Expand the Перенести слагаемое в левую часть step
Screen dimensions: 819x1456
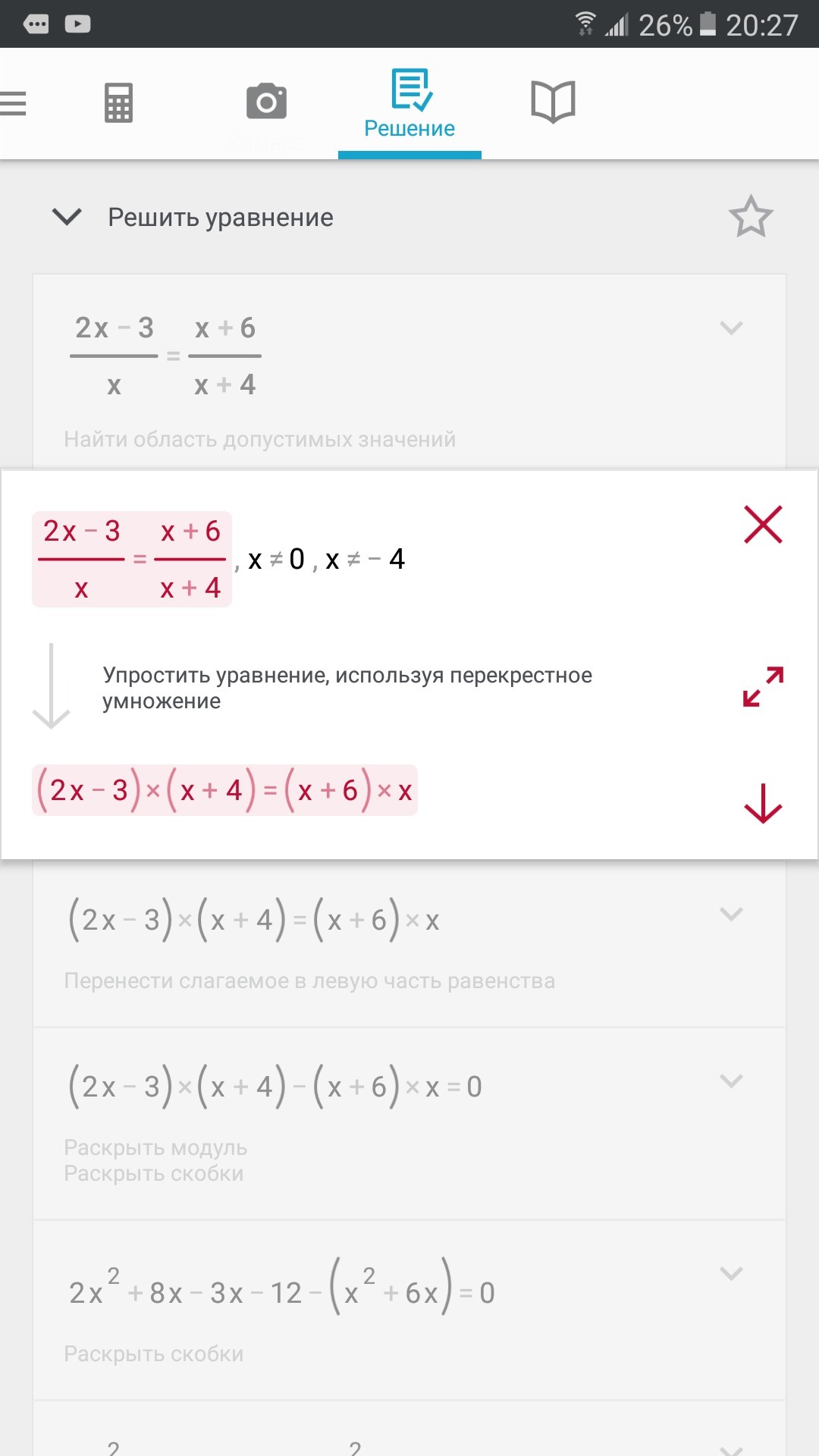pyautogui.click(x=731, y=915)
